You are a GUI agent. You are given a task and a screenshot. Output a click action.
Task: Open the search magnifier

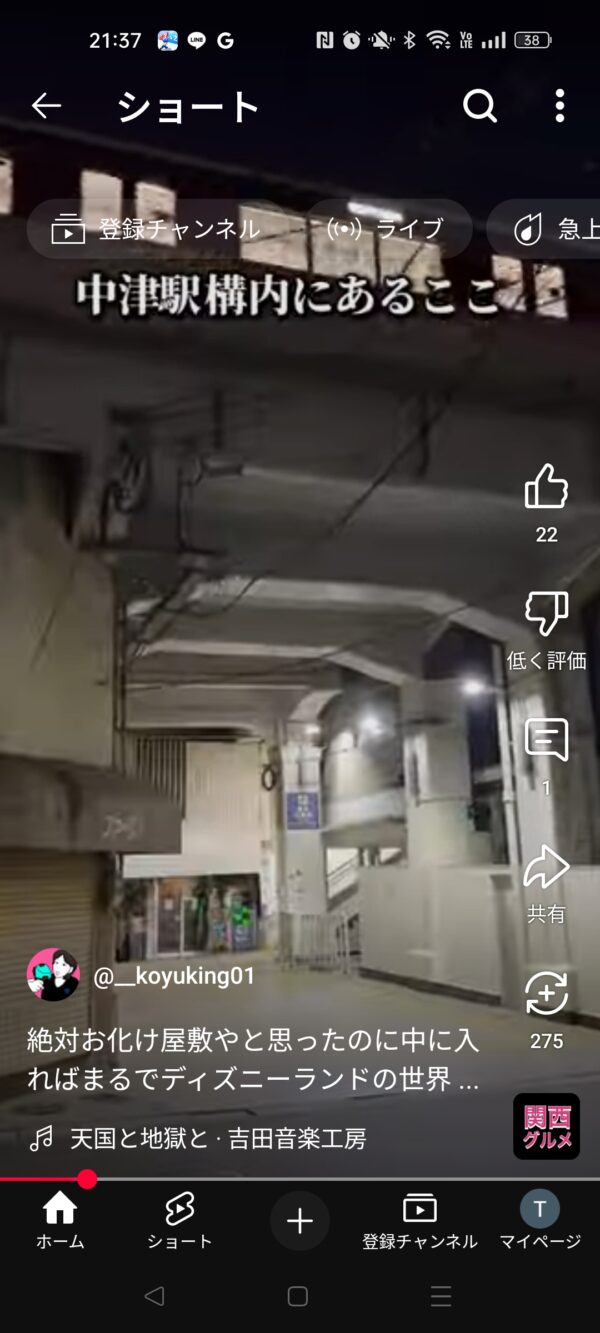coord(480,106)
